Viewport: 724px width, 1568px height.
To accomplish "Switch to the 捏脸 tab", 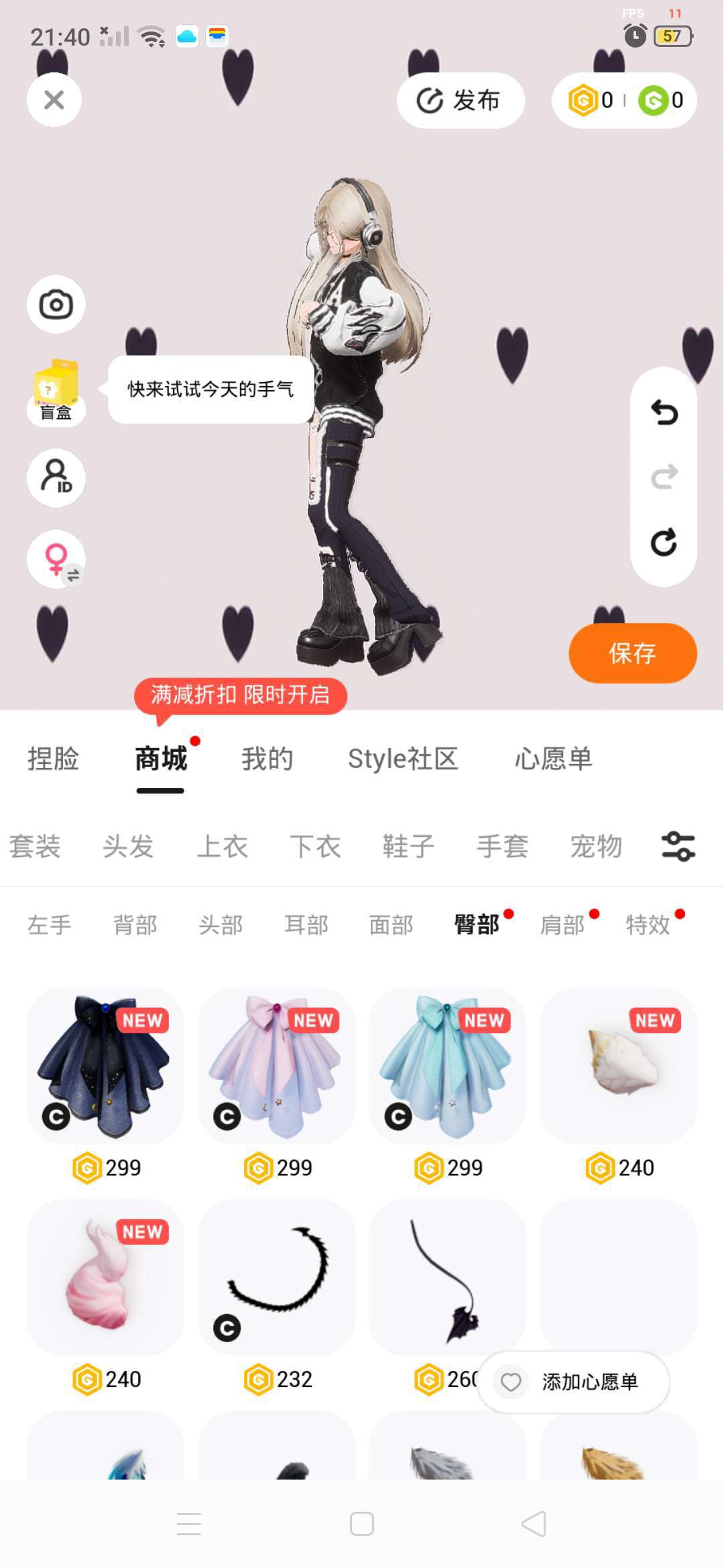I will point(53,759).
